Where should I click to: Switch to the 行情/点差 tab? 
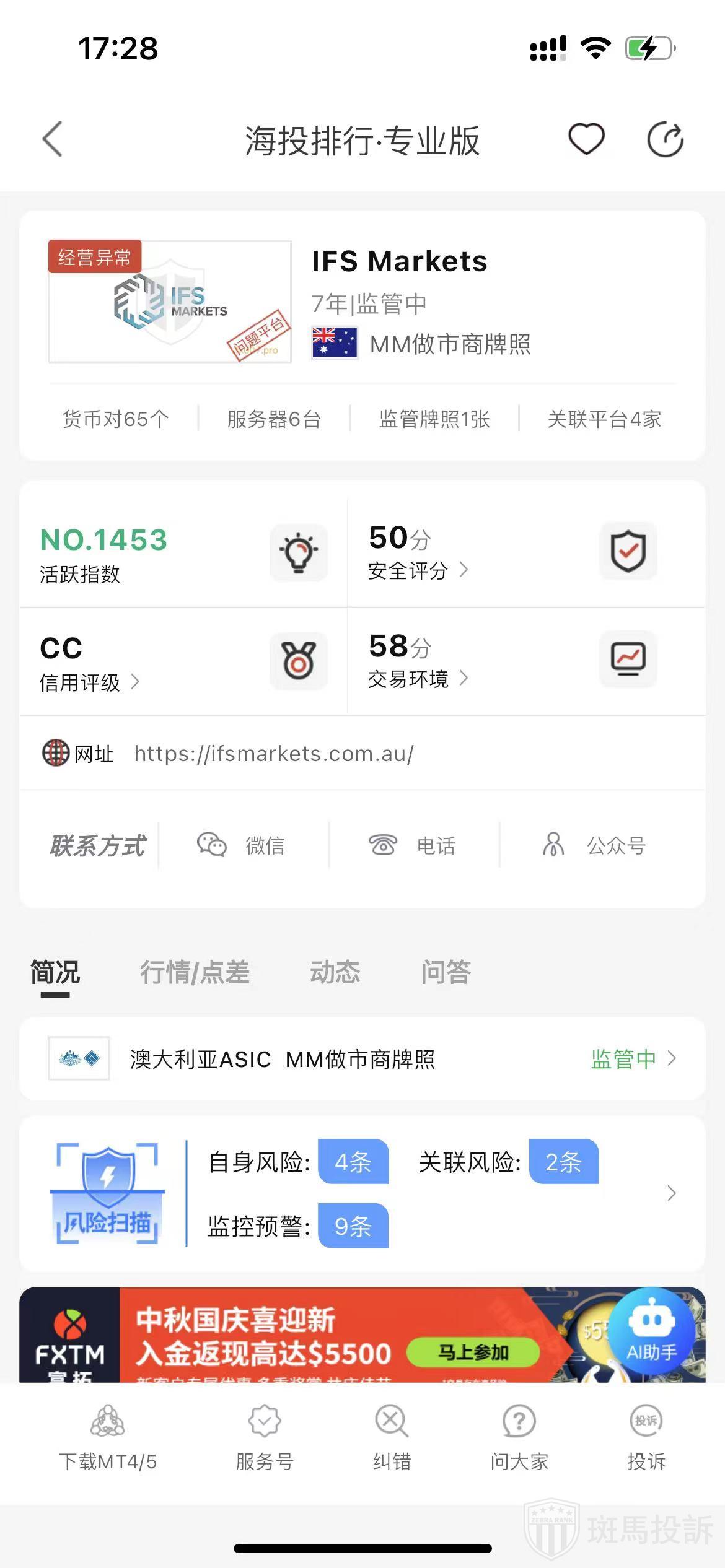(x=195, y=972)
